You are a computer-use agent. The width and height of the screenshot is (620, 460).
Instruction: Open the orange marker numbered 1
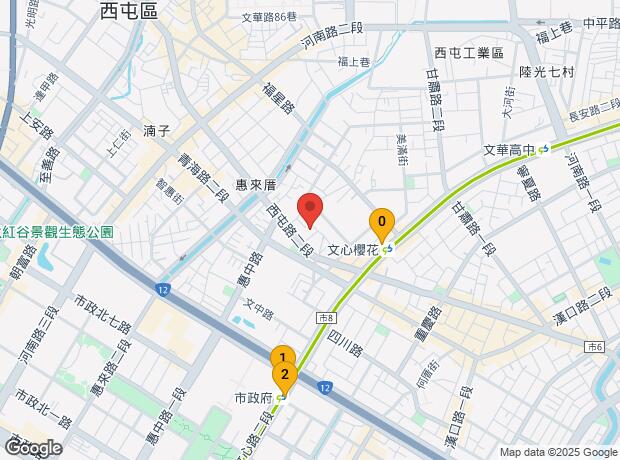coord(282,355)
